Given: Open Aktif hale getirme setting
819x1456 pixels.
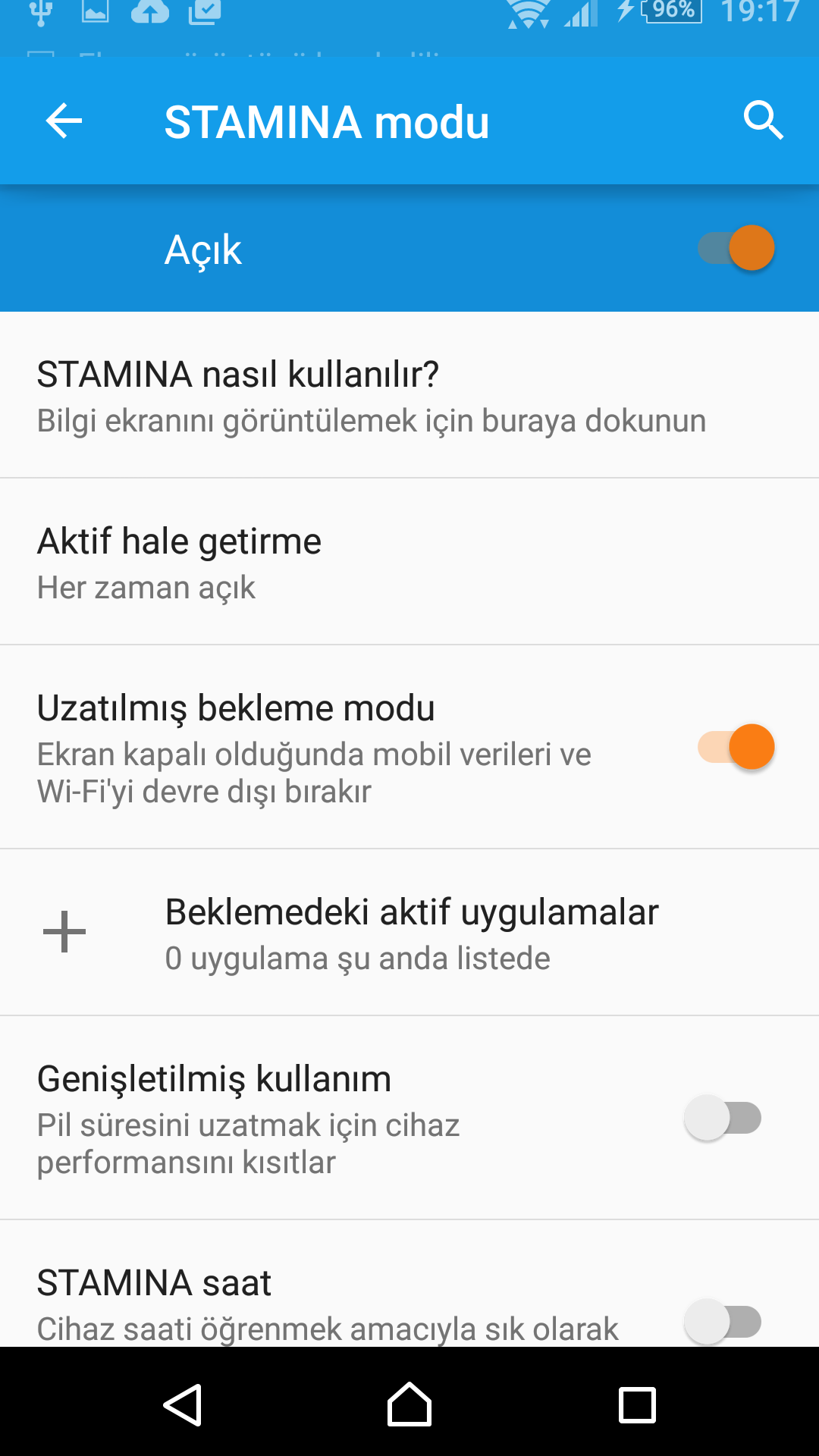Looking at the screenshot, I should pyautogui.click(x=409, y=562).
